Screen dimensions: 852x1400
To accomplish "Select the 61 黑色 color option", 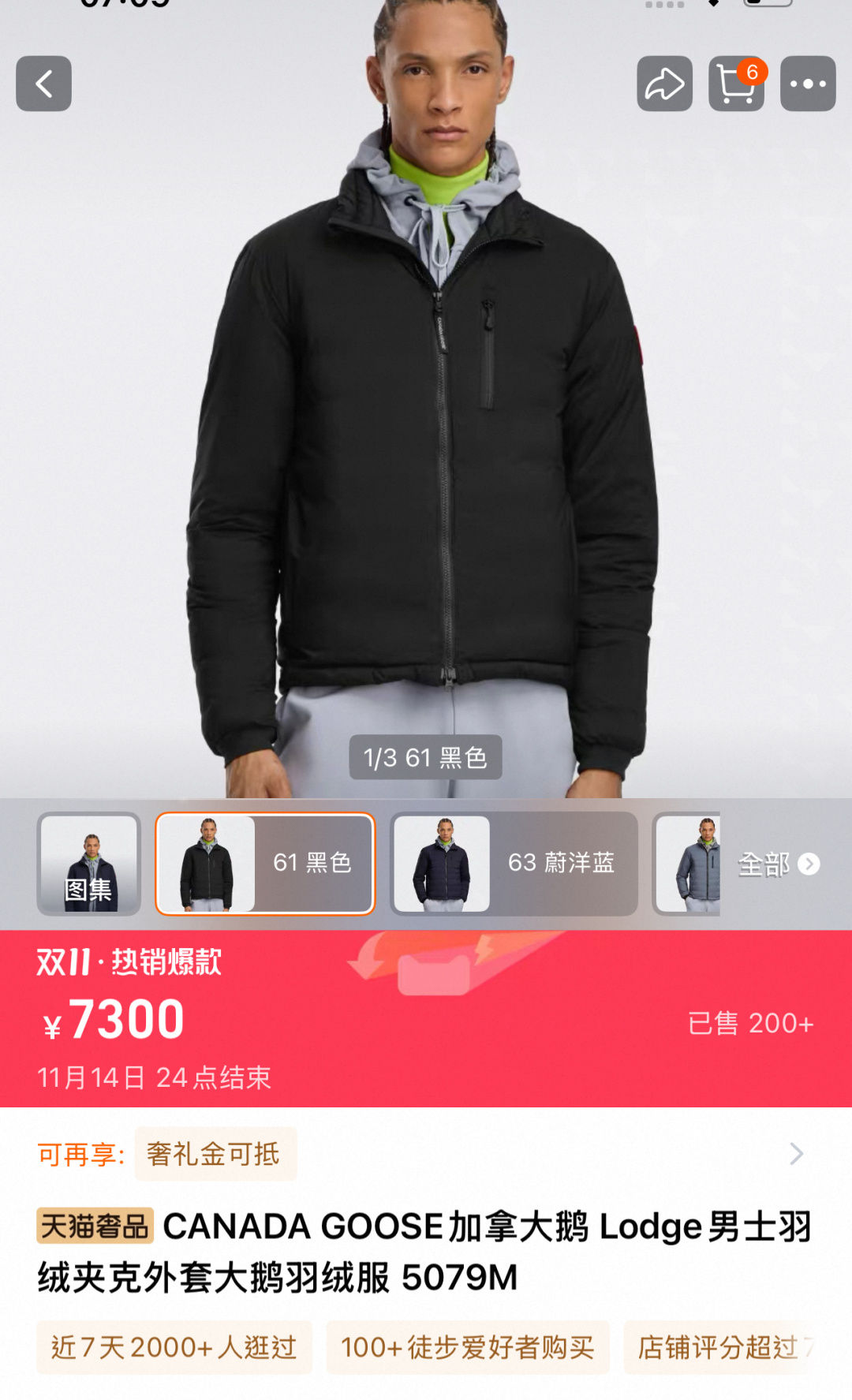I will [x=265, y=864].
